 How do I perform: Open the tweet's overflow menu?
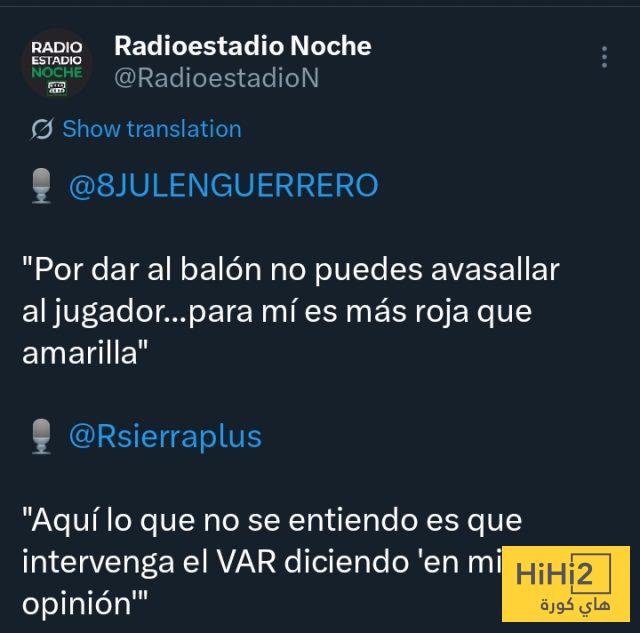tap(604, 57)
